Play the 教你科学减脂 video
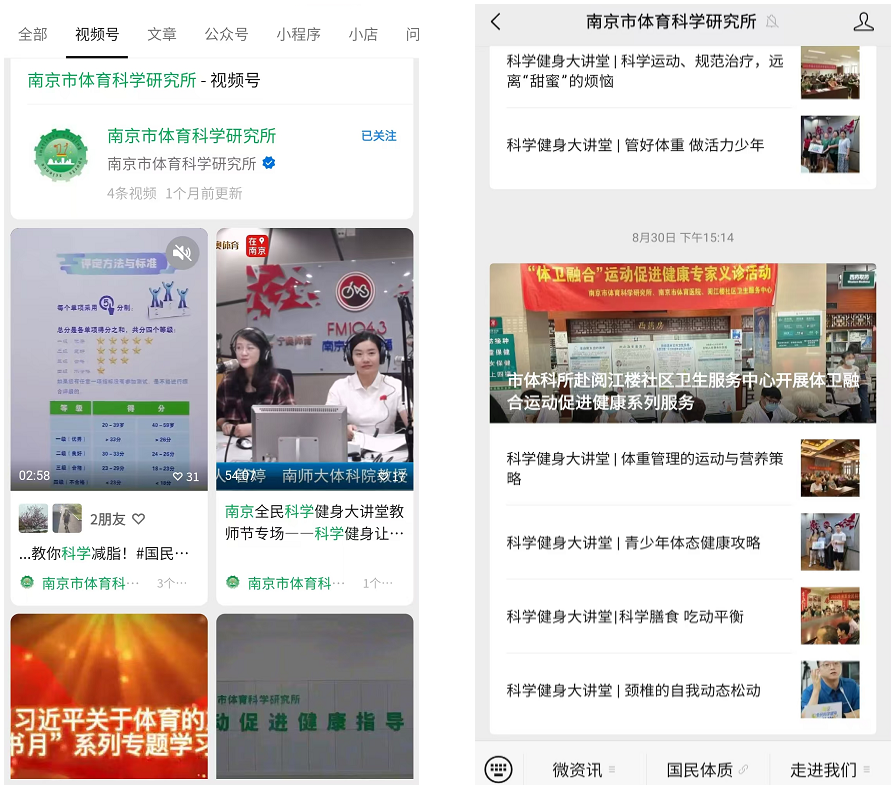 tap(109, 360)
